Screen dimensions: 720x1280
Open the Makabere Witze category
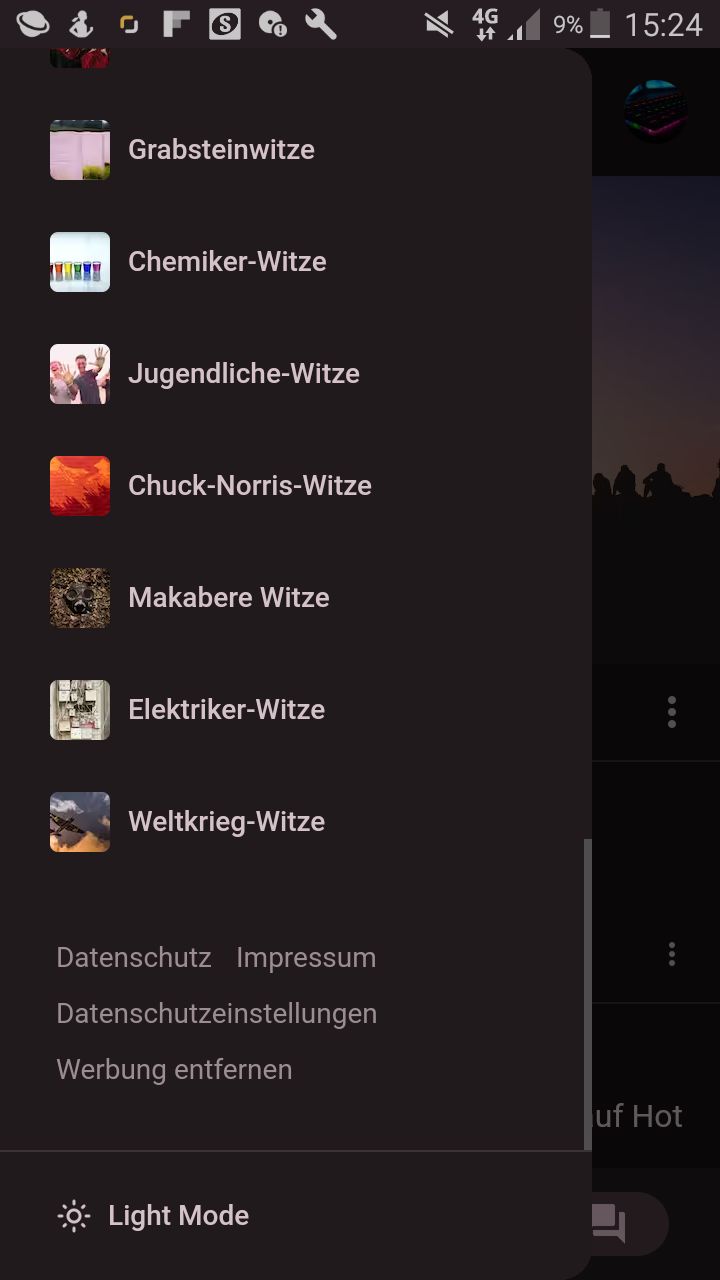228,598
